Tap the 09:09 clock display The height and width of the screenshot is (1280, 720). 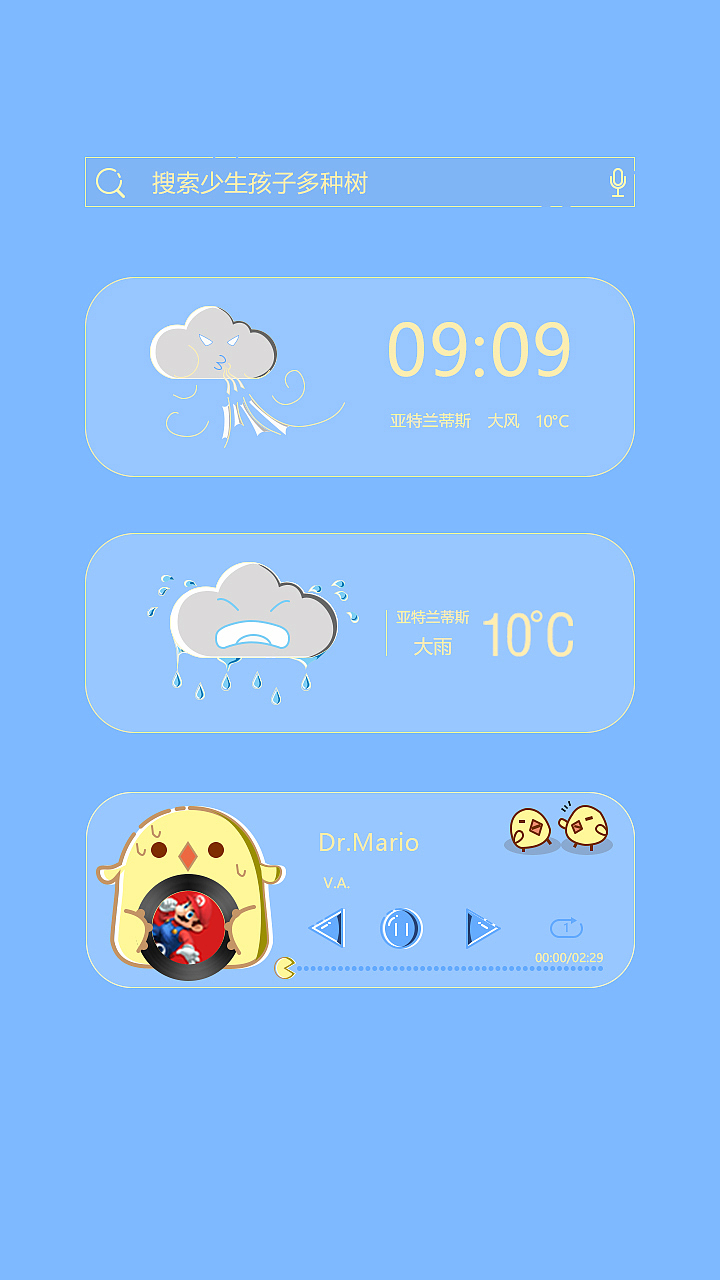[x=479, y=348]
